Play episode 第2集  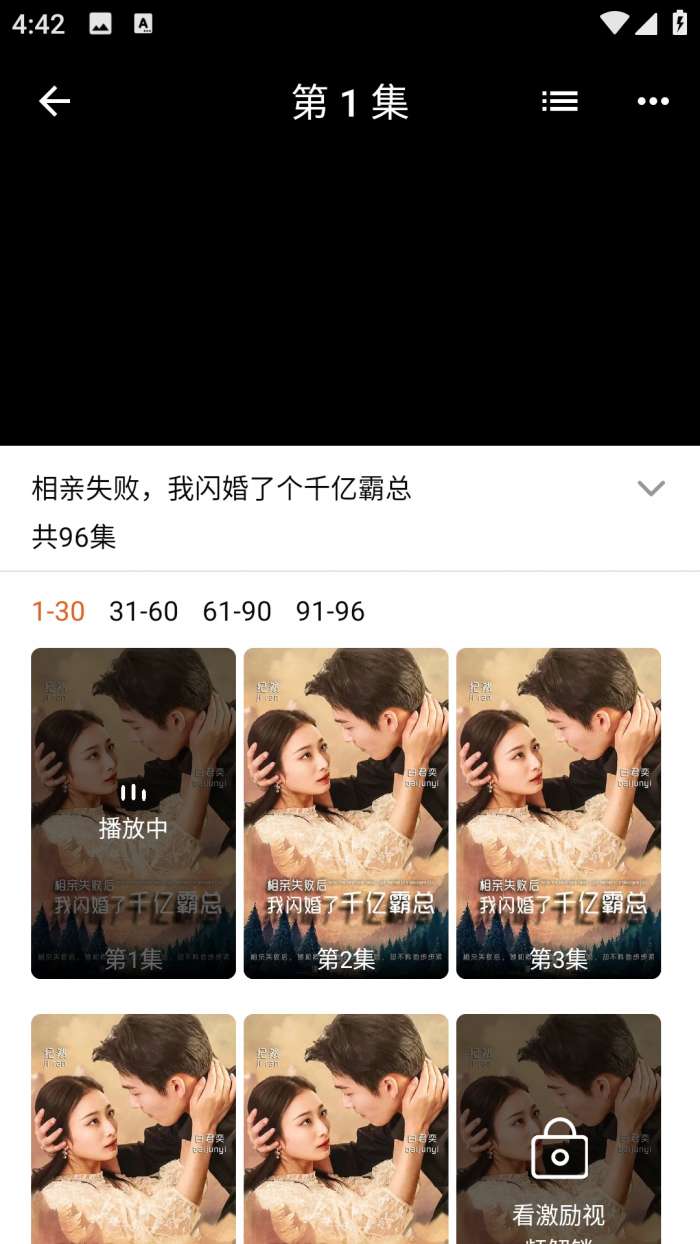pyautogui.click(x=346, y=813)
